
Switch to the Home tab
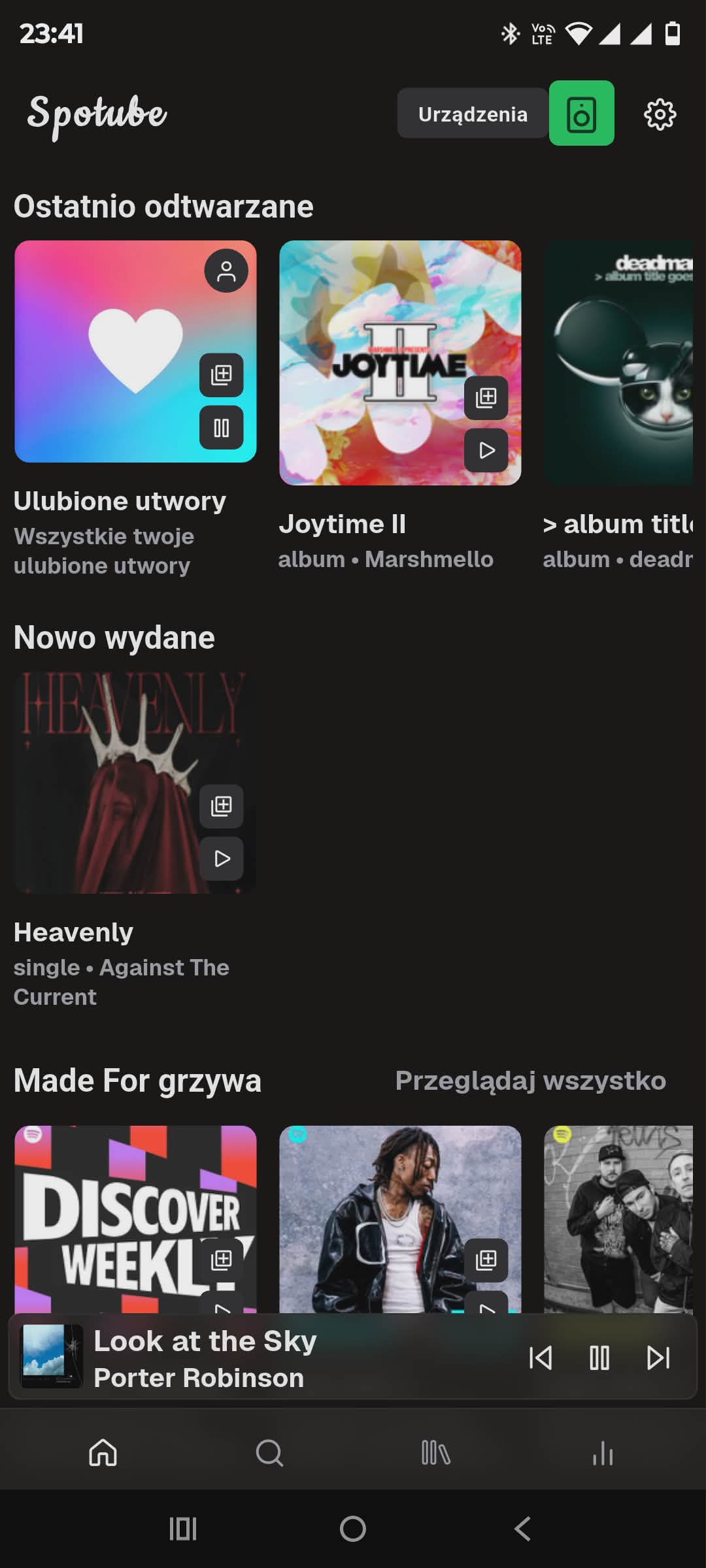(103, 1454)
